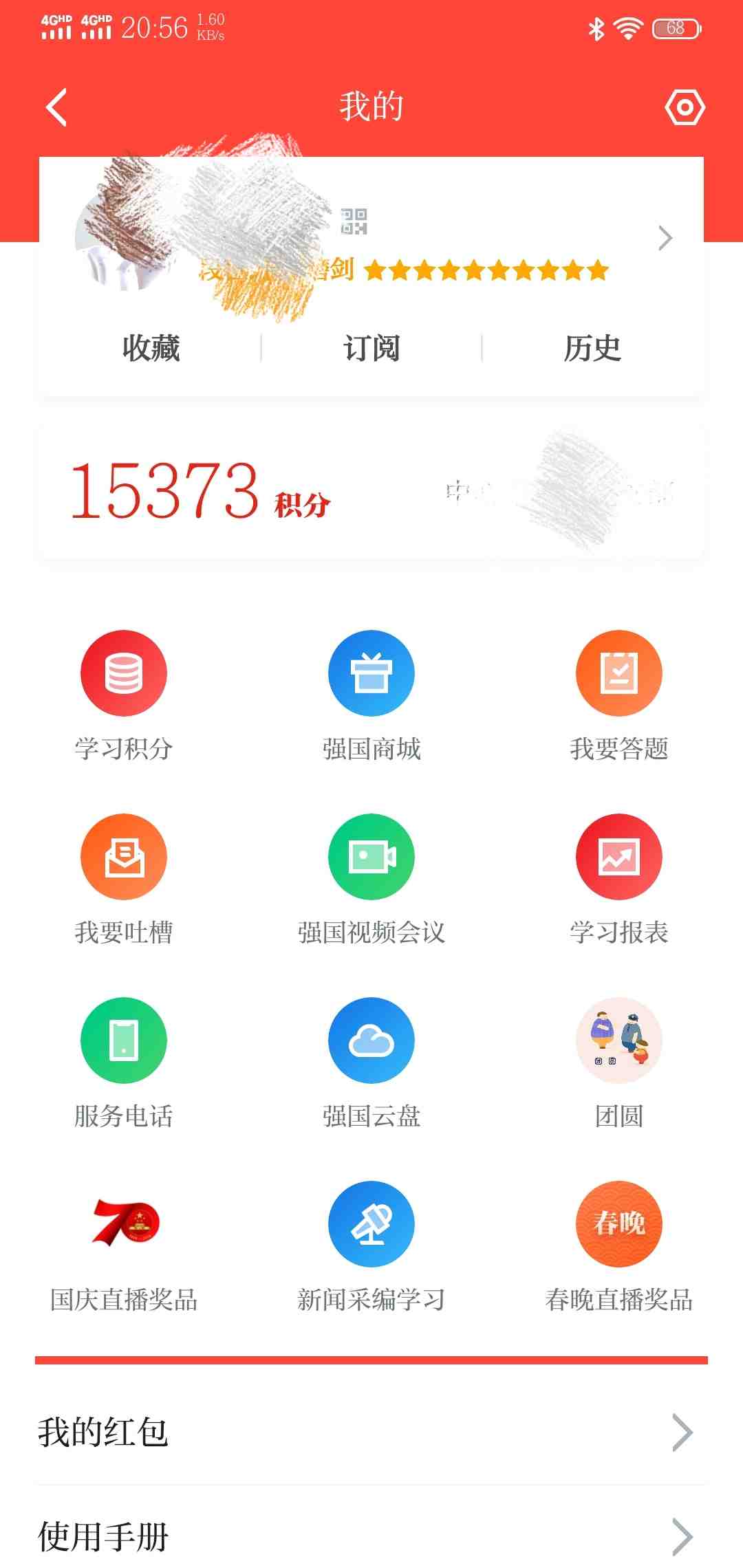Open 收藏 favorites
This screenshot has width=743, height=1568.
[151, 348]
